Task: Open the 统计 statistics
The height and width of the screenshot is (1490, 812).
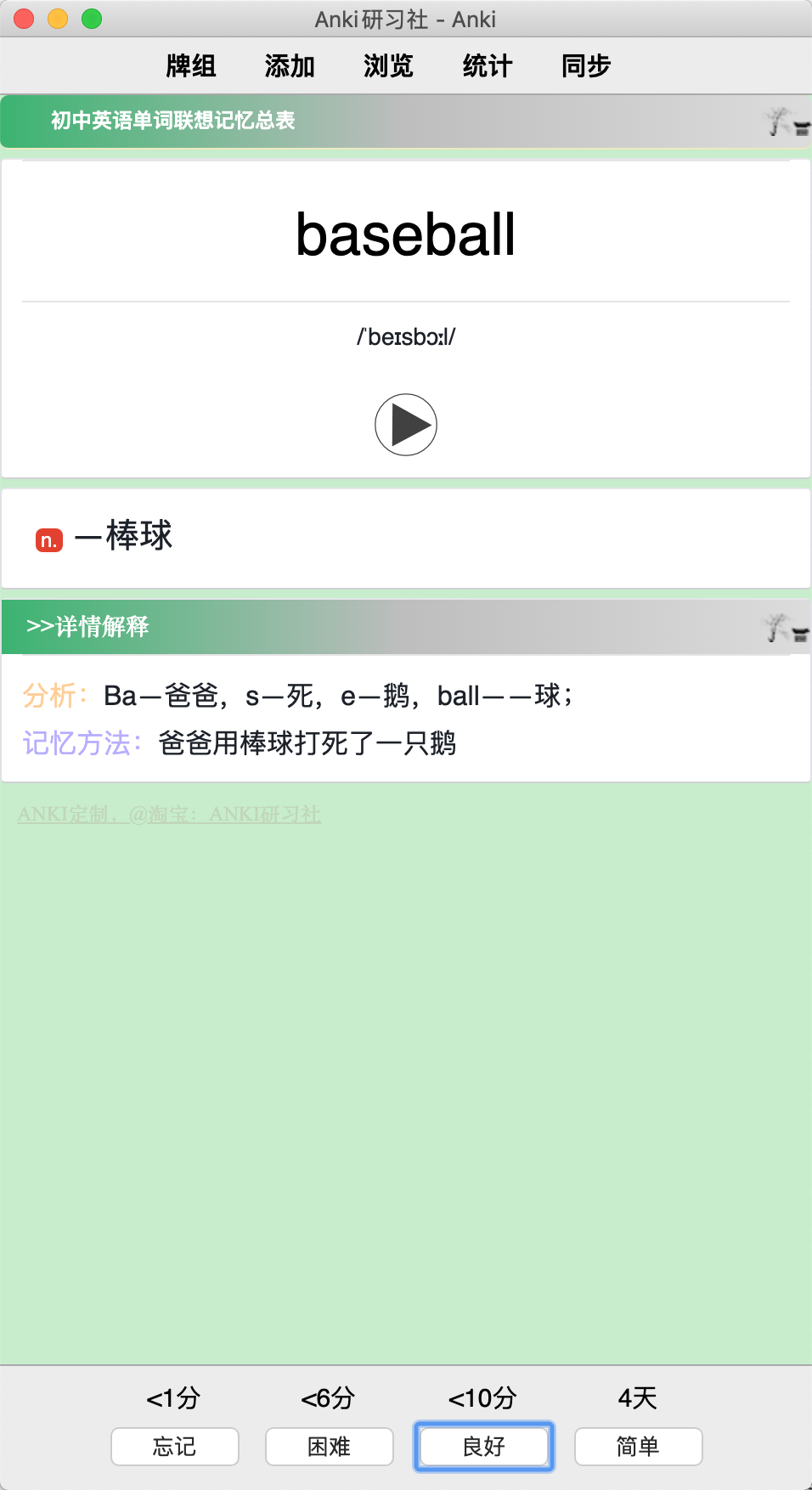Action: [x=488, y=65]
